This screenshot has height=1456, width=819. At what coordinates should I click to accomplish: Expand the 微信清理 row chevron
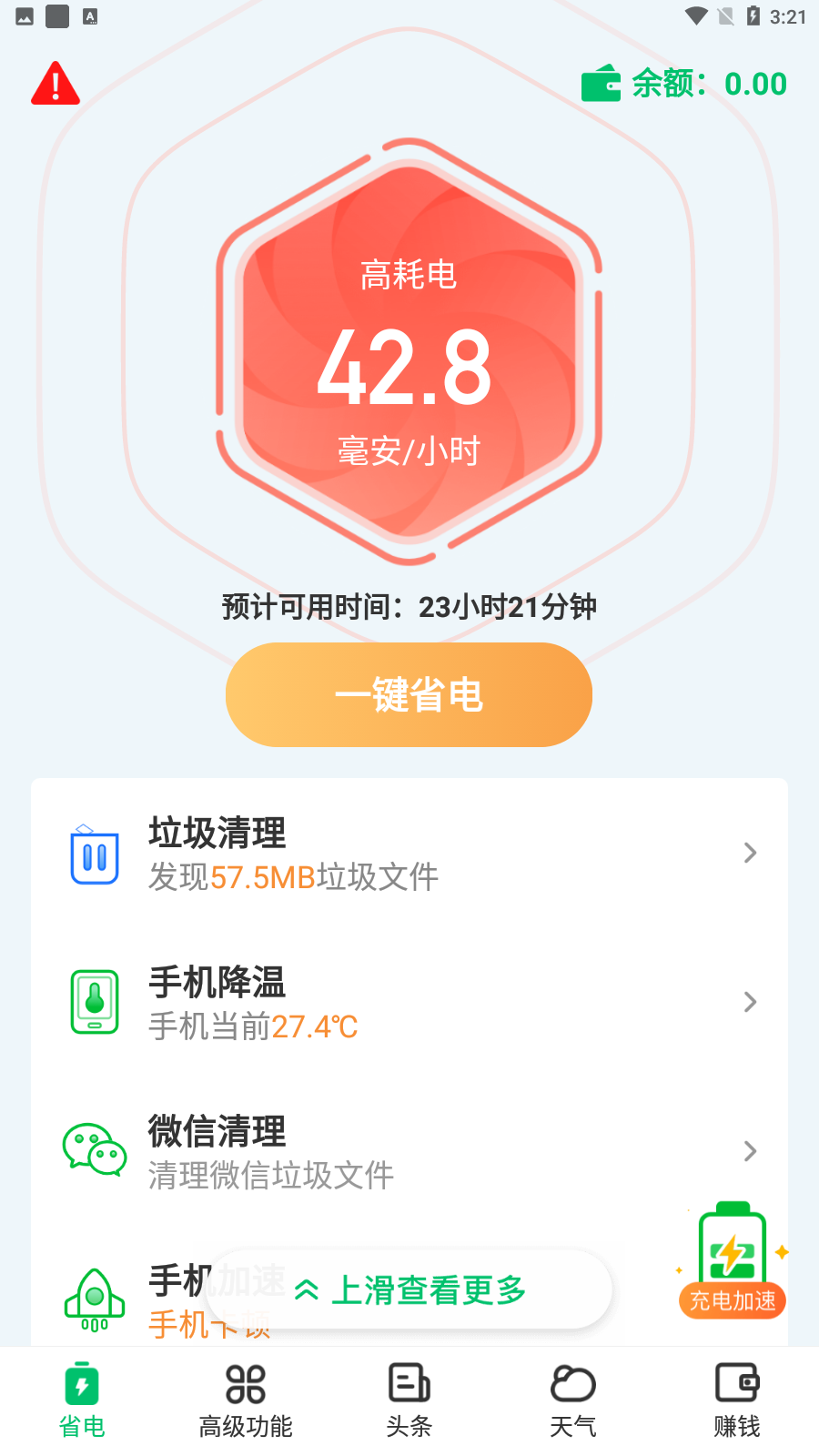click(x=749, y=1151)
